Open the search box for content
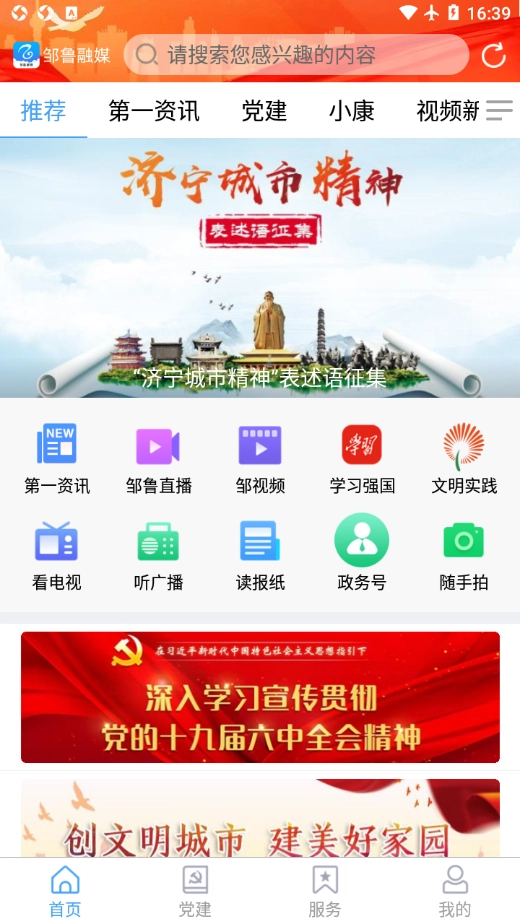 (296, 55)
